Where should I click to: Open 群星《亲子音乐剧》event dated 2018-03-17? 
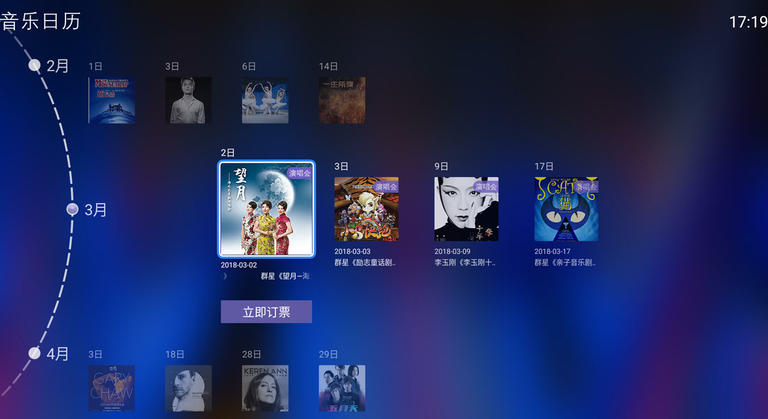(x=566, y=209)
